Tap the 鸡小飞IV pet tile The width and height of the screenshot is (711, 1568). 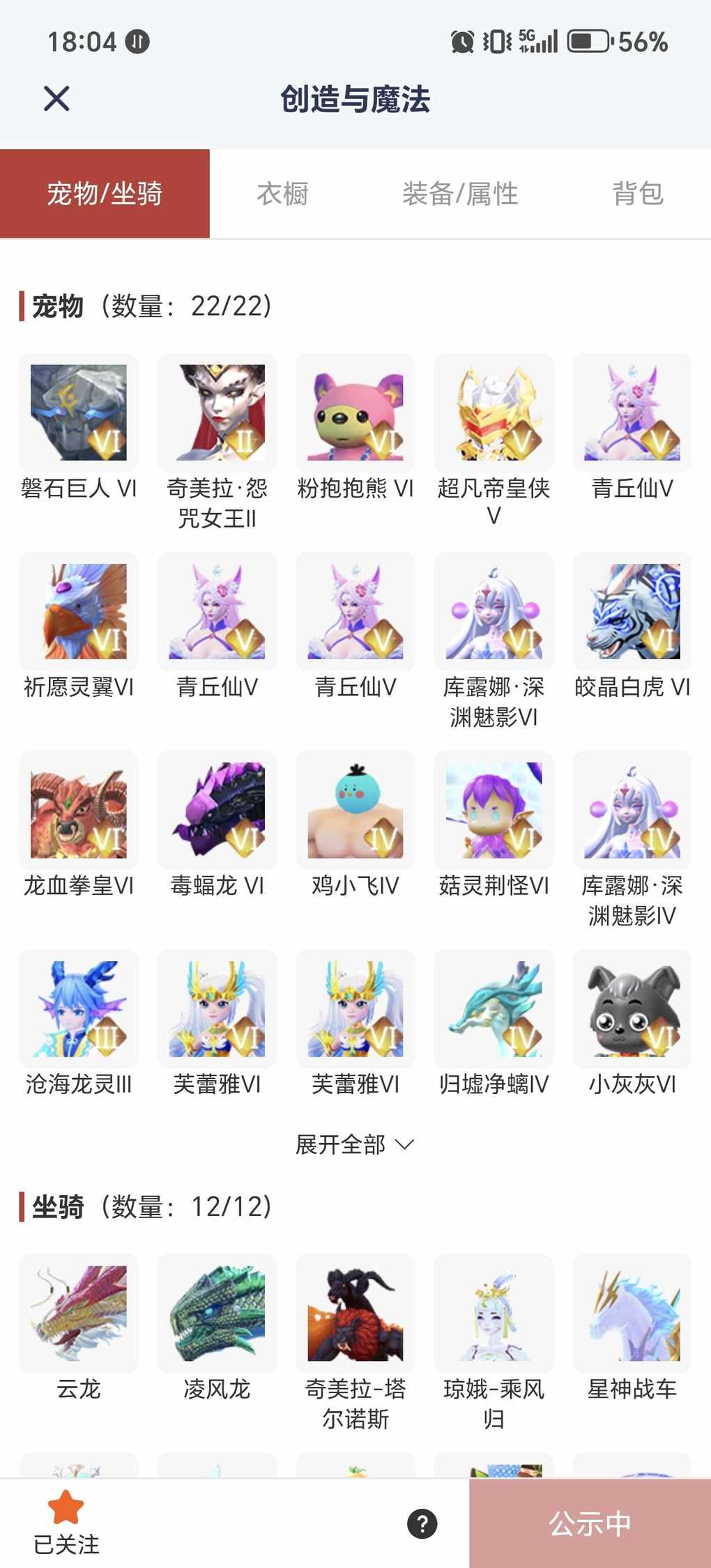[355, 810]
